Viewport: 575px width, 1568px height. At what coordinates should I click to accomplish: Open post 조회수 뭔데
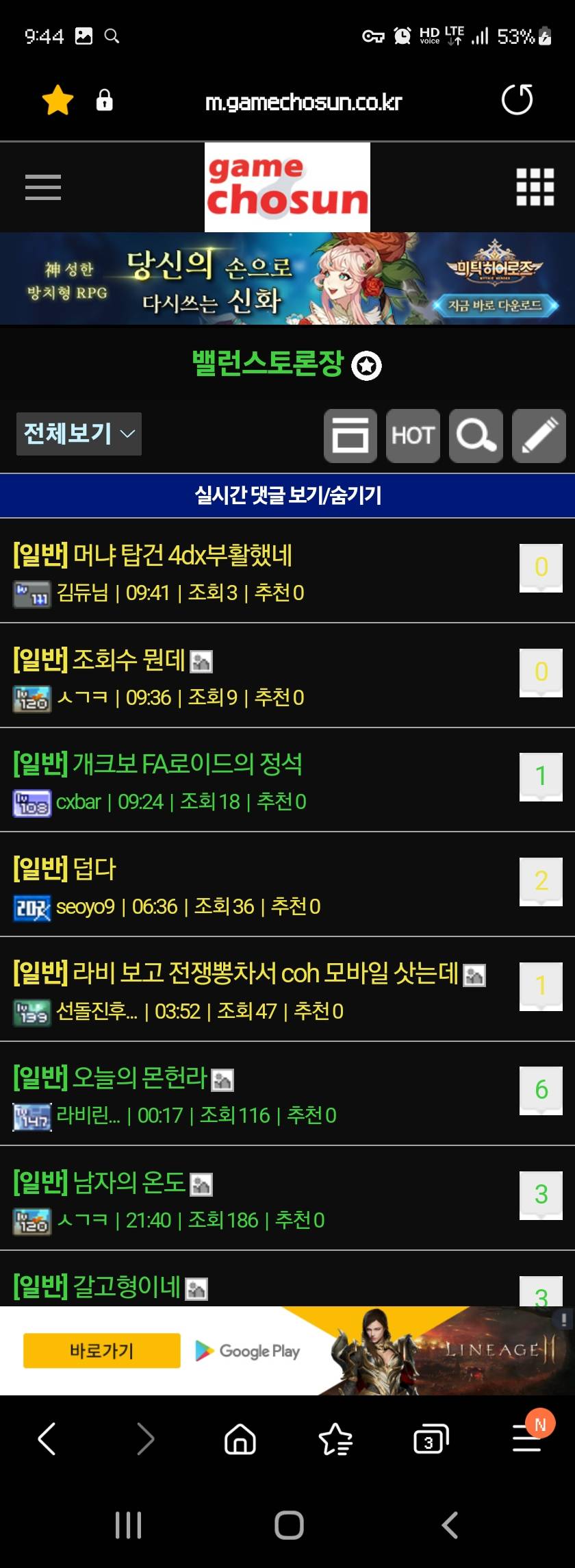(129, 660)
